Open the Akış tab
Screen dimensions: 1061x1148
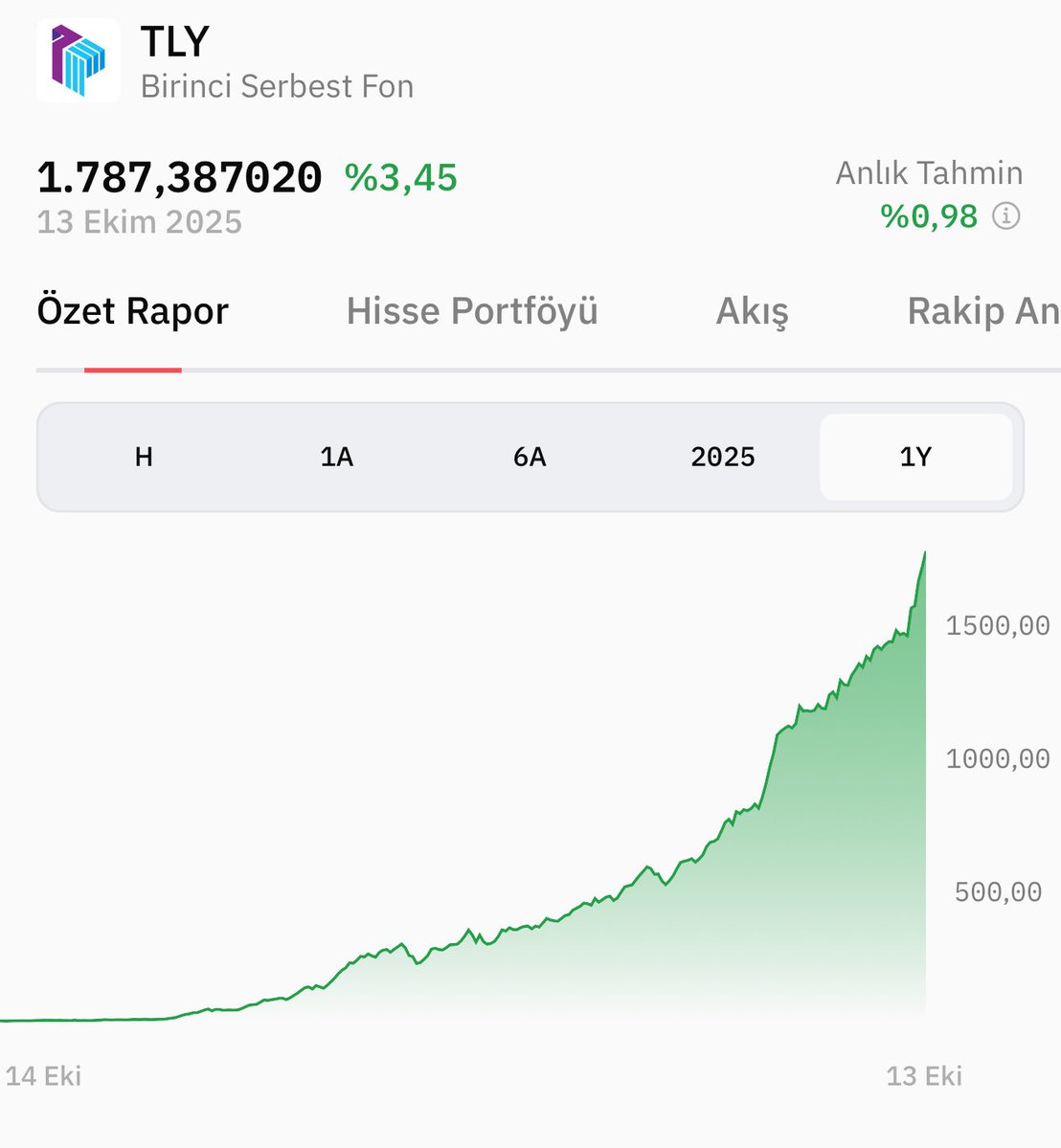753,311
